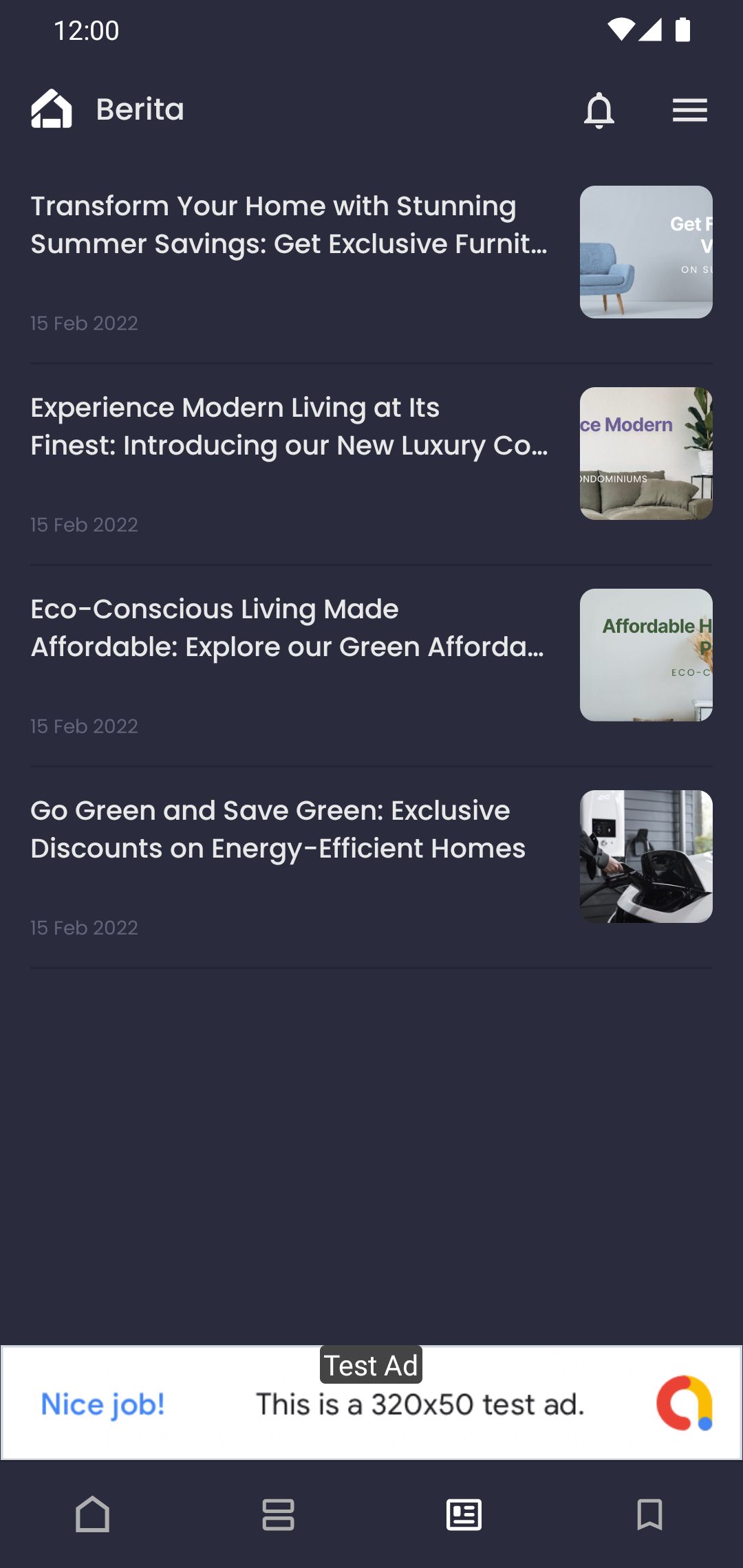The height and width of the screenshot is (1568, 743).
Task: Read the Experience Modern Living article
Action: click(x=289, y=427)
